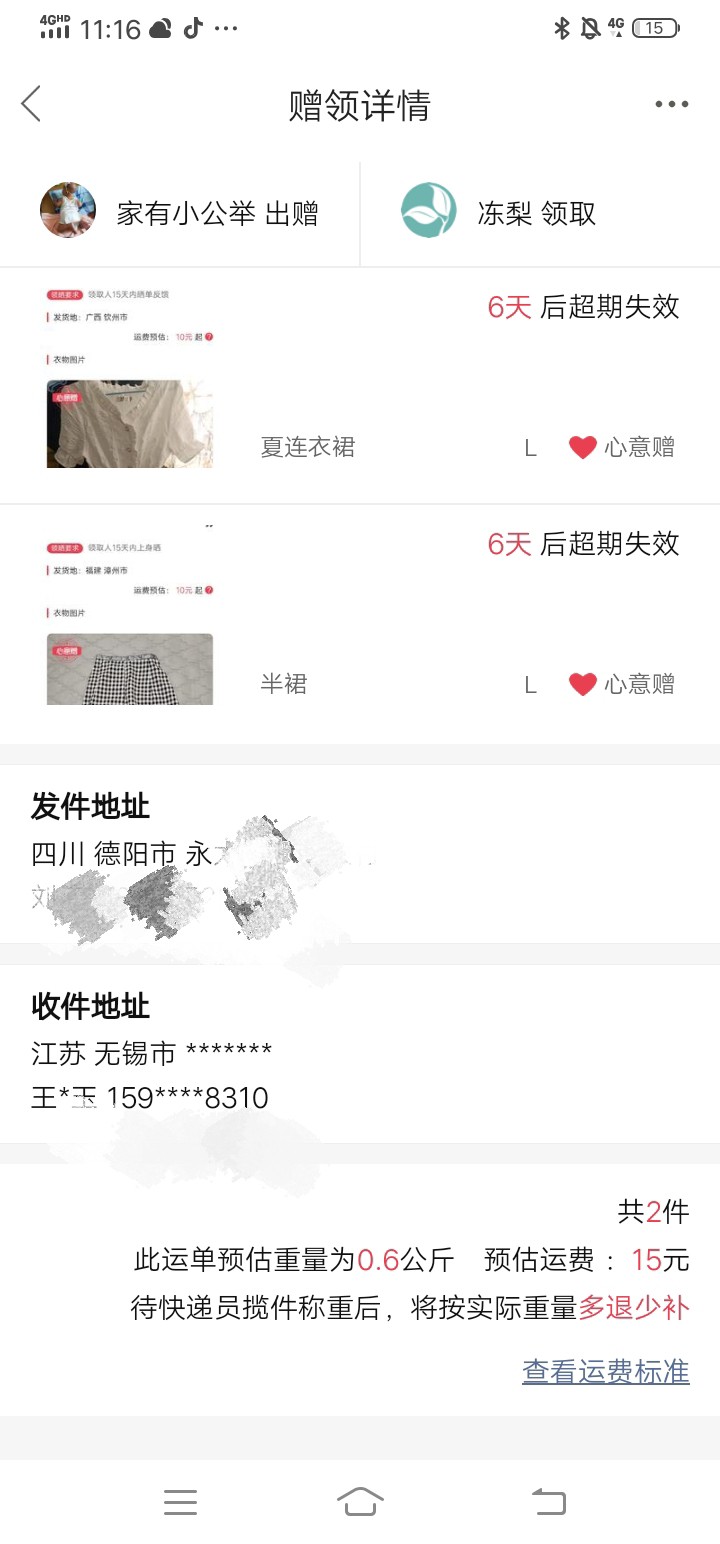The height and width of the screenshot is (1544, 720).
Task: View 冻梨 recipient profile
Action: (x=429, y=211)
